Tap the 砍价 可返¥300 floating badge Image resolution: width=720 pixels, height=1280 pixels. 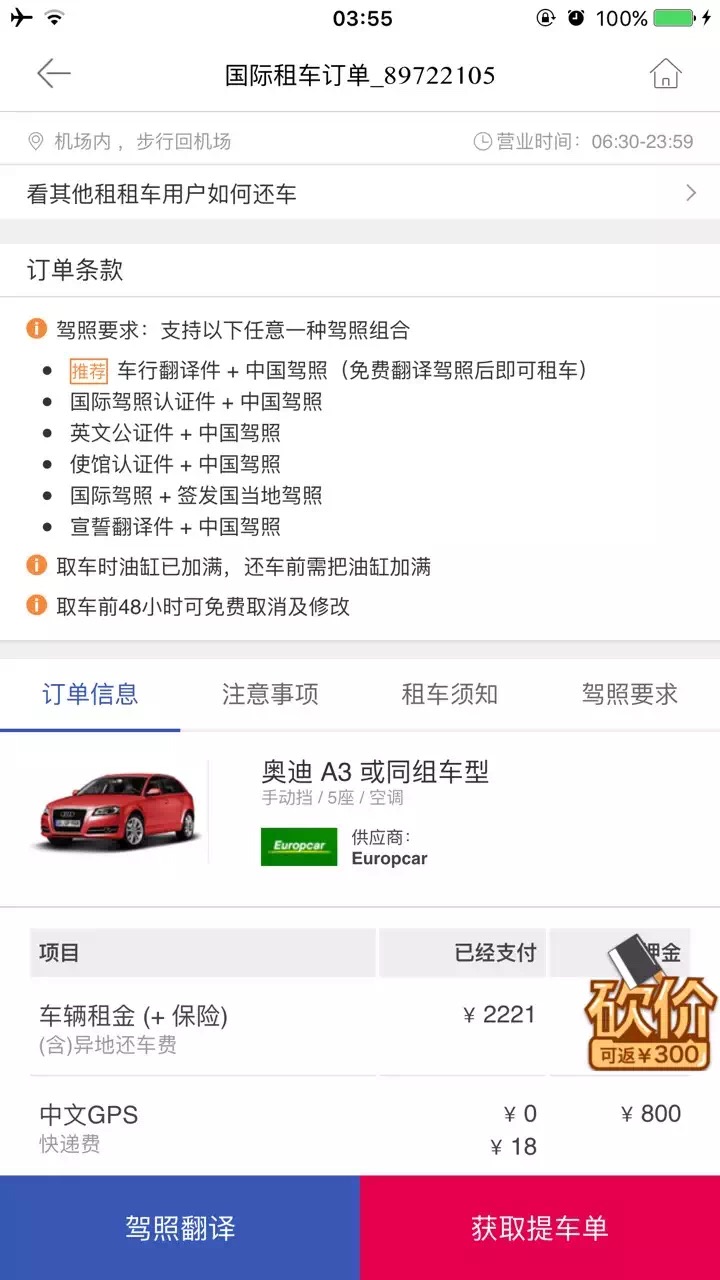click(650, 1010)
